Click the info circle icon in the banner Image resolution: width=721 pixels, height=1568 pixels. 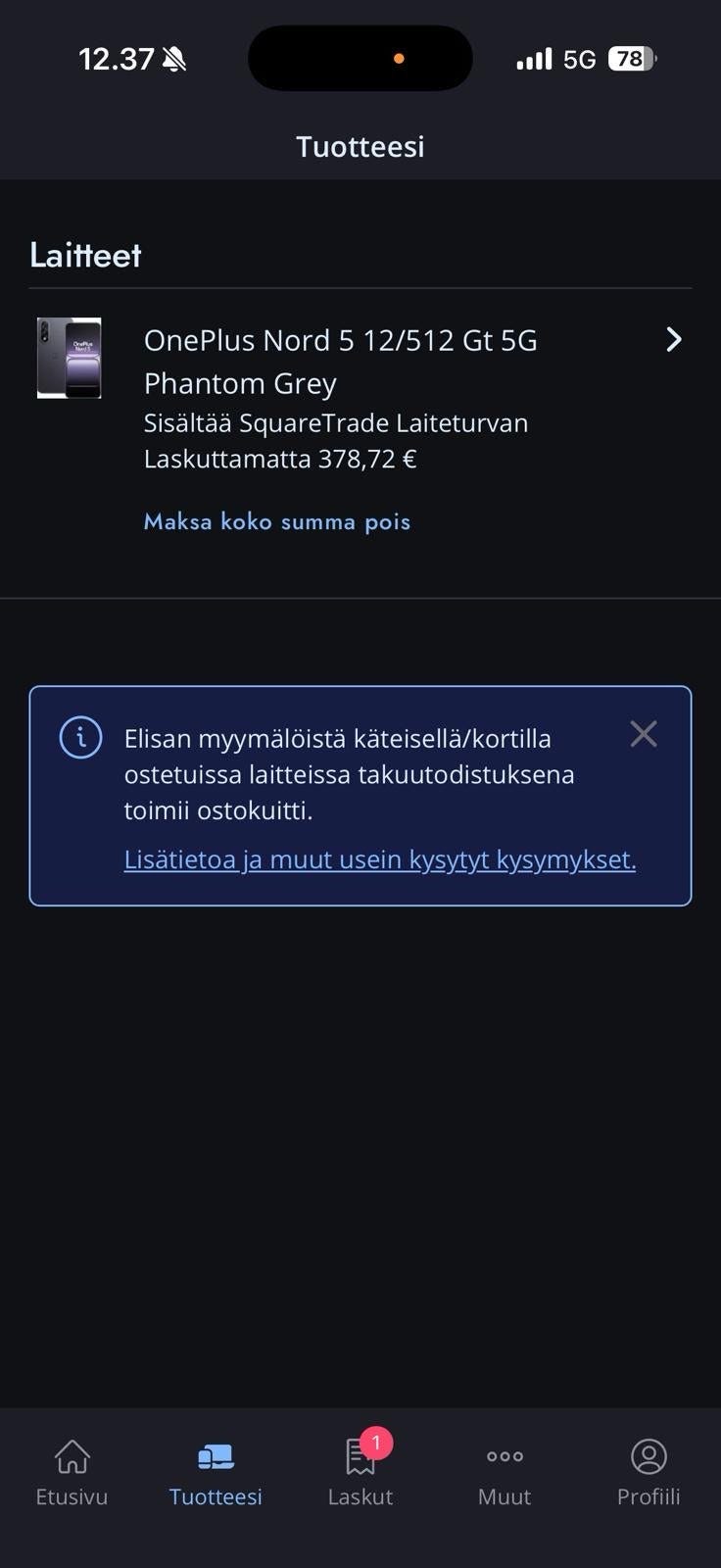click(81, 737)
